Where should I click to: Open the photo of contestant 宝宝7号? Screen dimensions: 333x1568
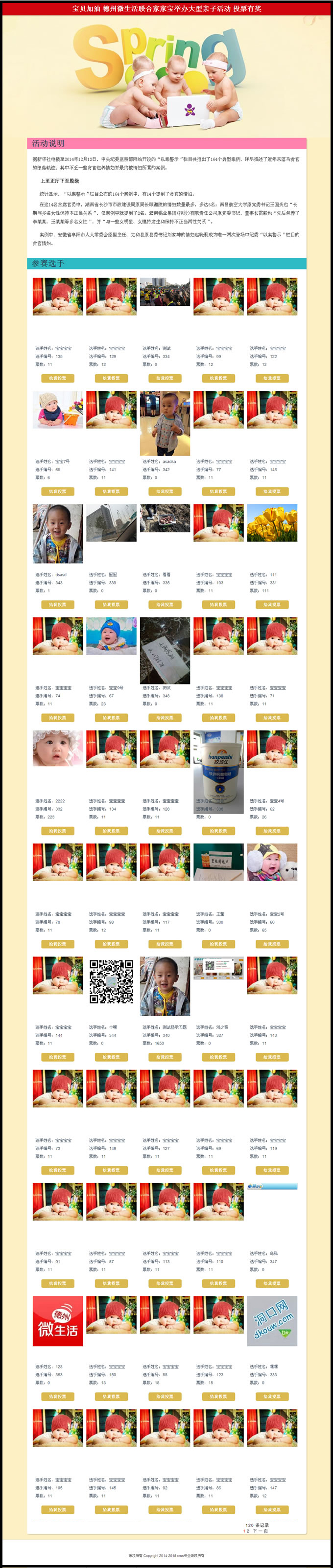point(58,409)
